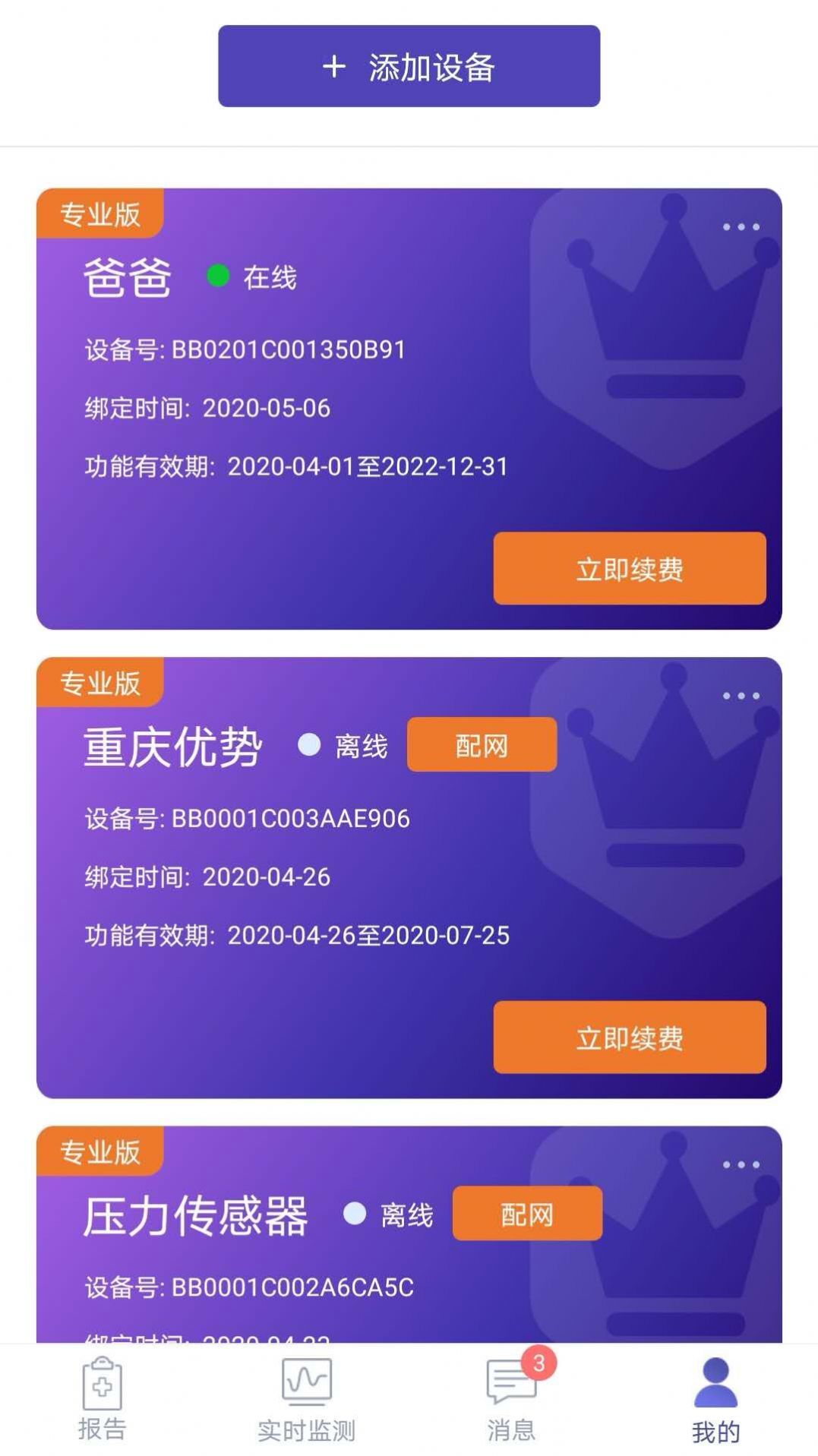Click the green 在线 status dot for 爸爸

(x=218, y=276)
